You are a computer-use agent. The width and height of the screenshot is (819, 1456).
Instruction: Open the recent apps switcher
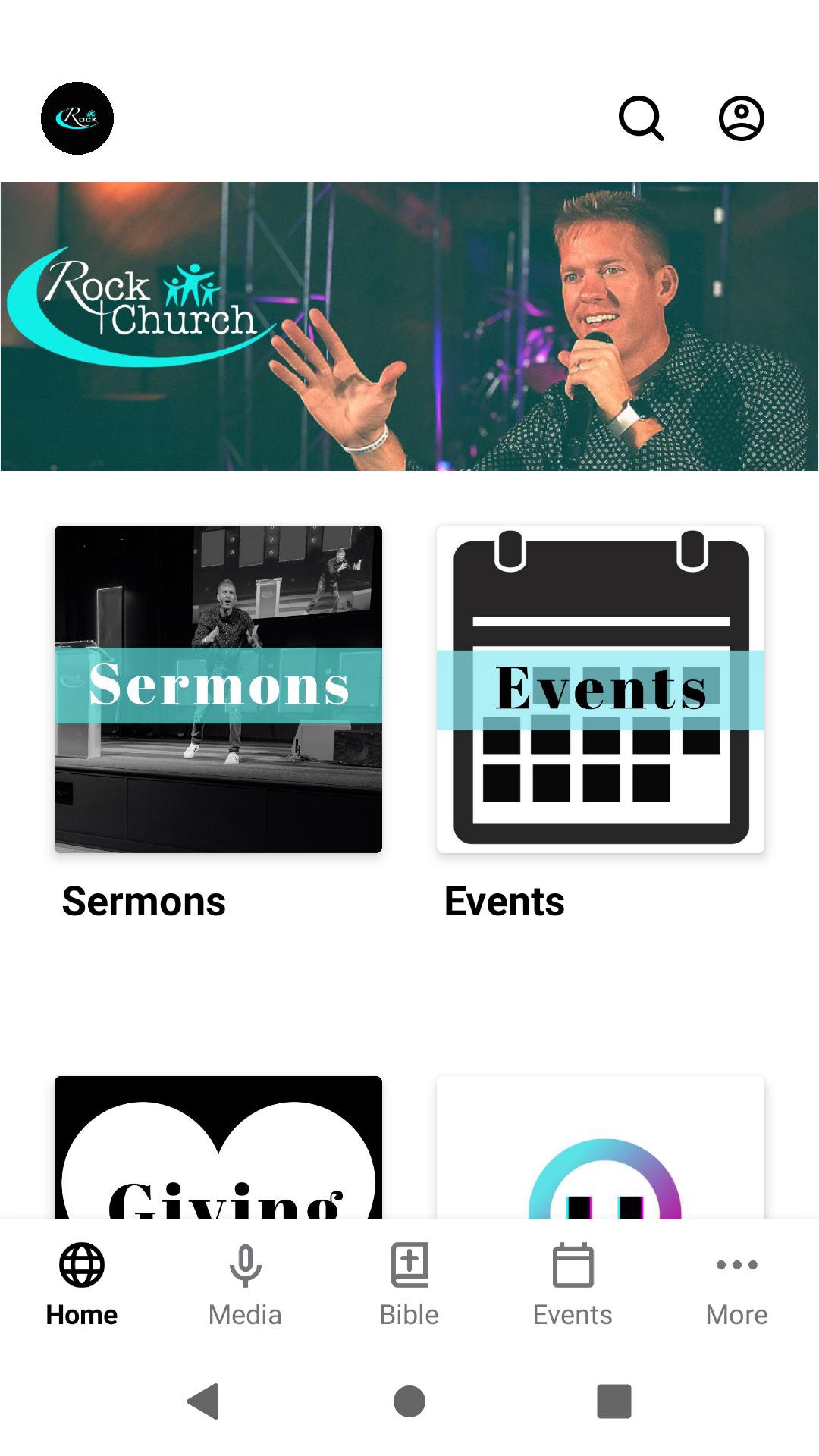[614, 1401]
